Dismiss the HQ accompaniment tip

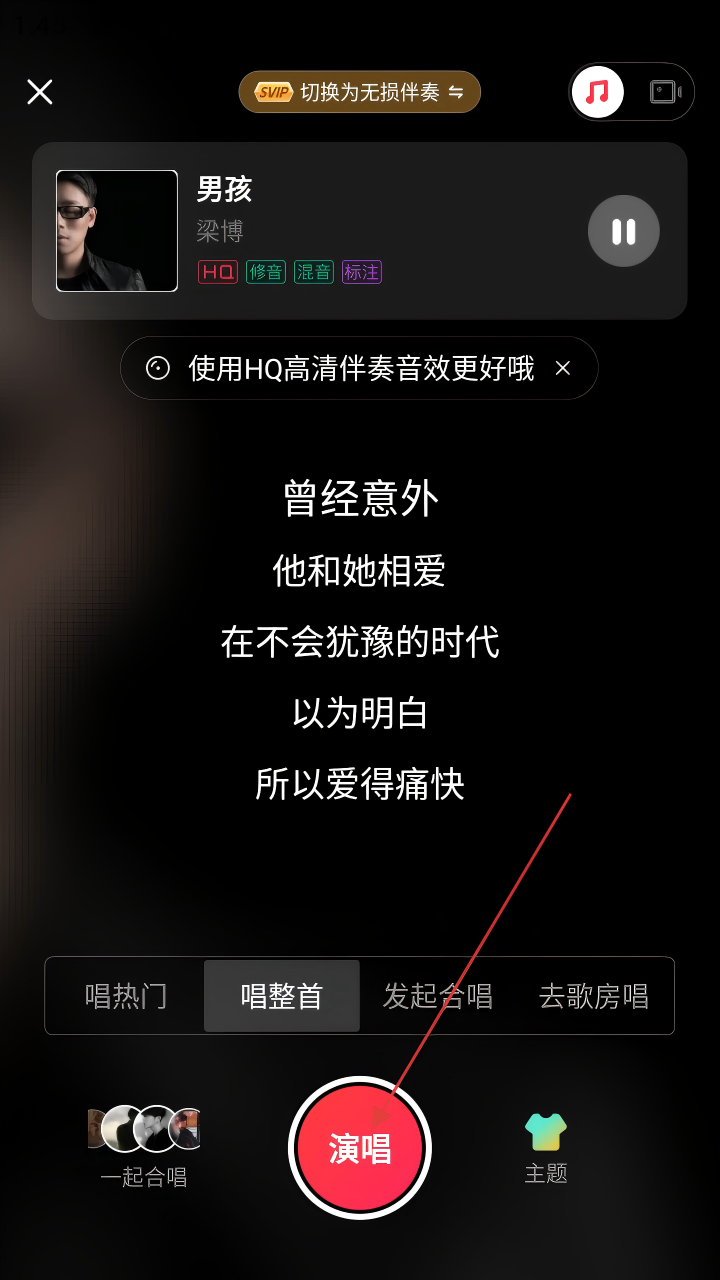563,368
